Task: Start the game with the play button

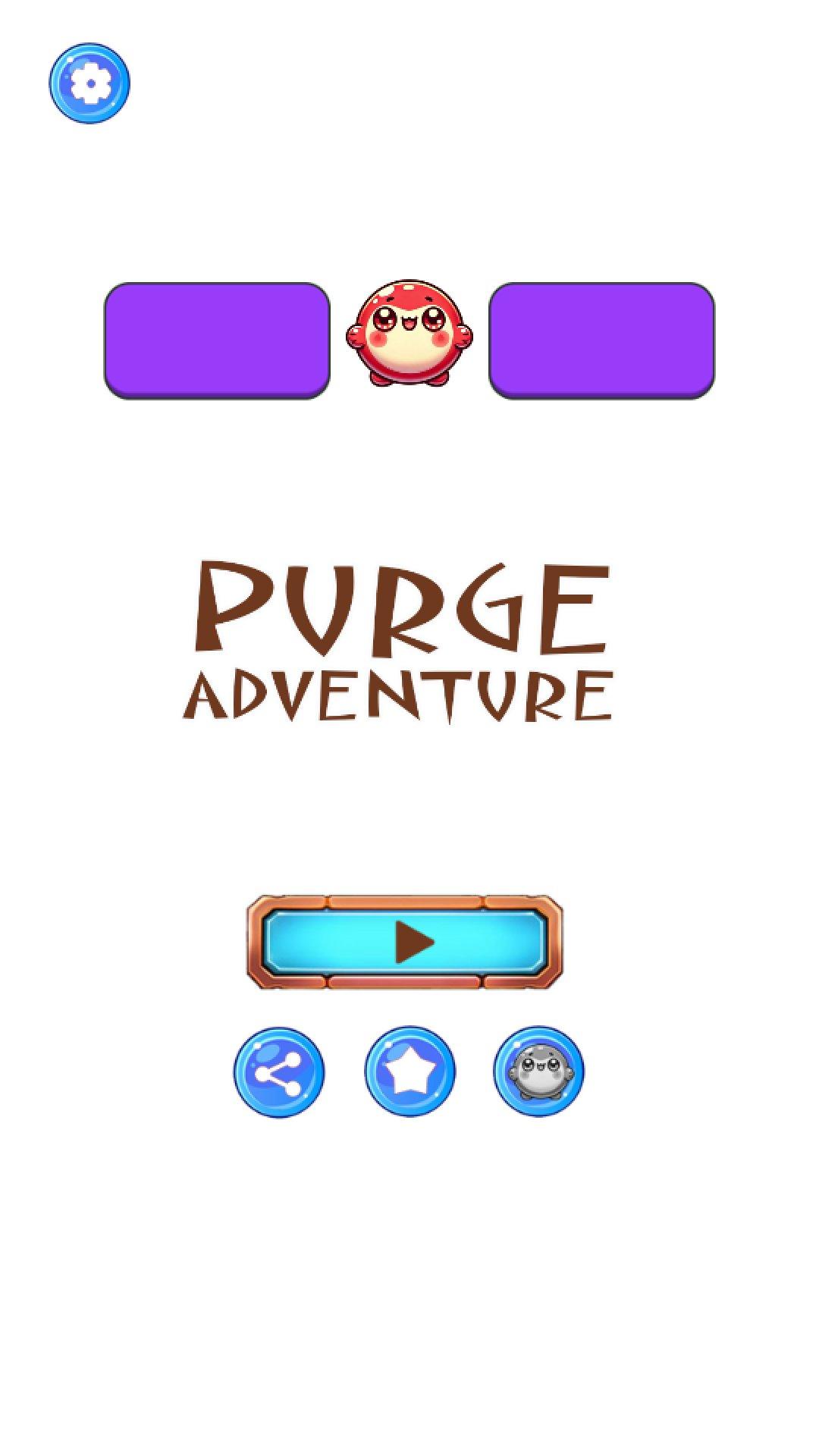Action: pyautogui.click(x=405, y=943)
